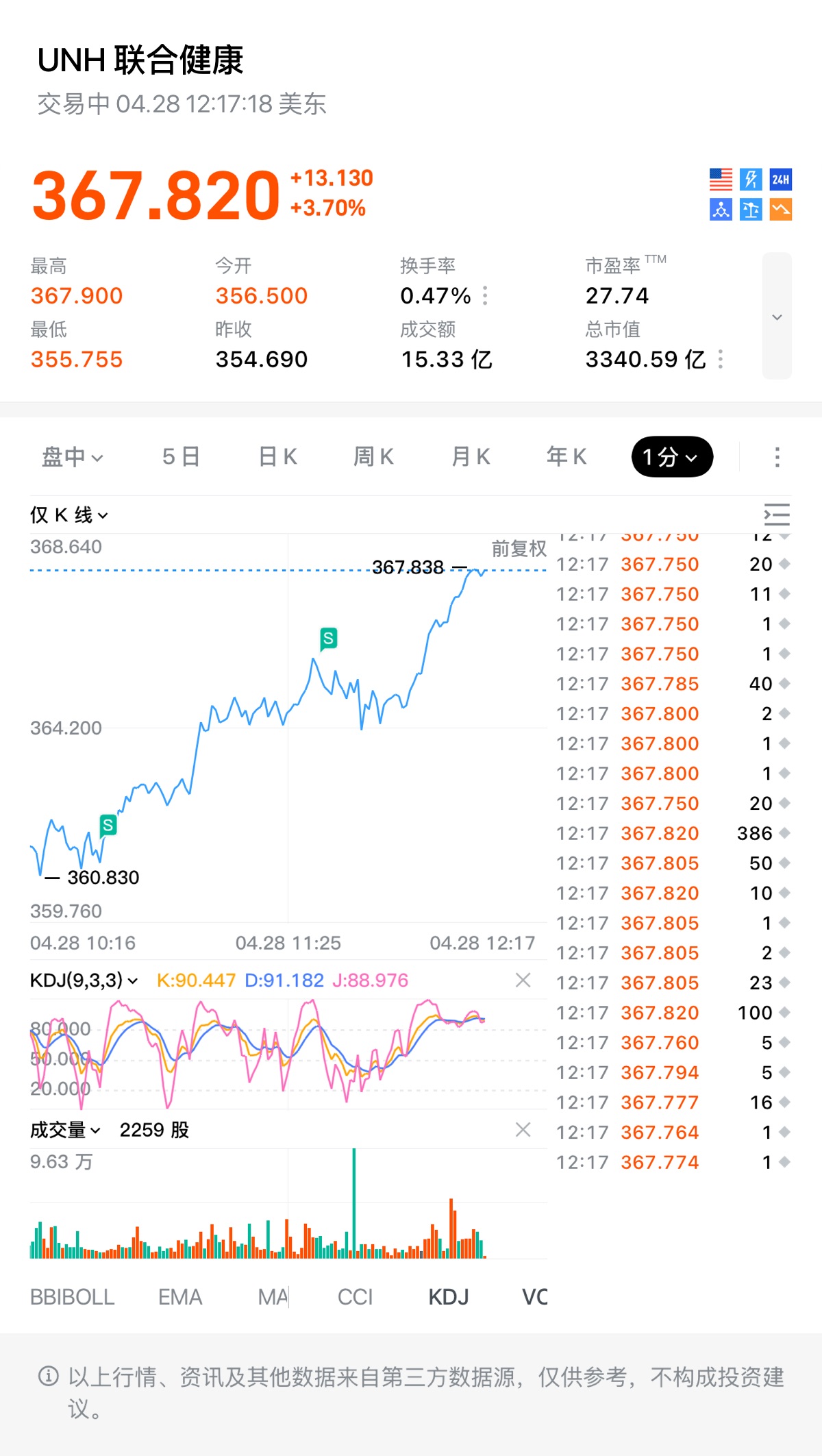Screen dimensions: 822x1456
Task: Close the KDJ indicator panel
Action: (x=523, y=980)
